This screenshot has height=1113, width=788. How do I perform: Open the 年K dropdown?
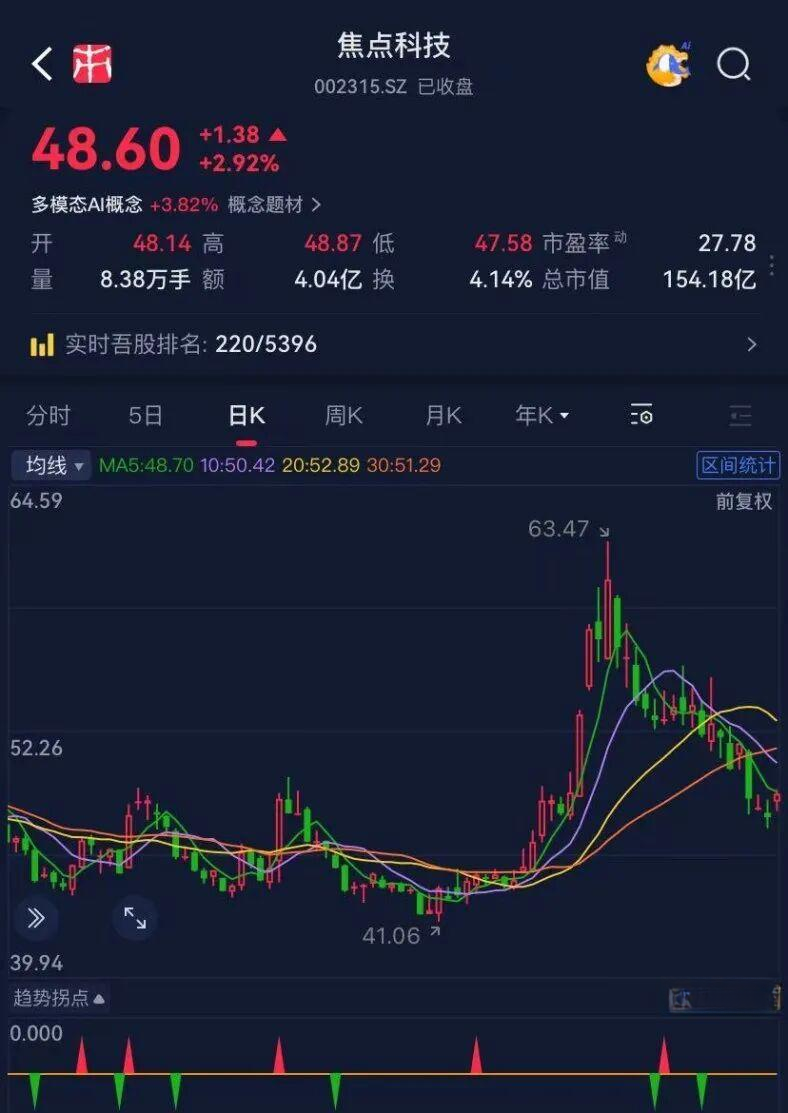541,414
